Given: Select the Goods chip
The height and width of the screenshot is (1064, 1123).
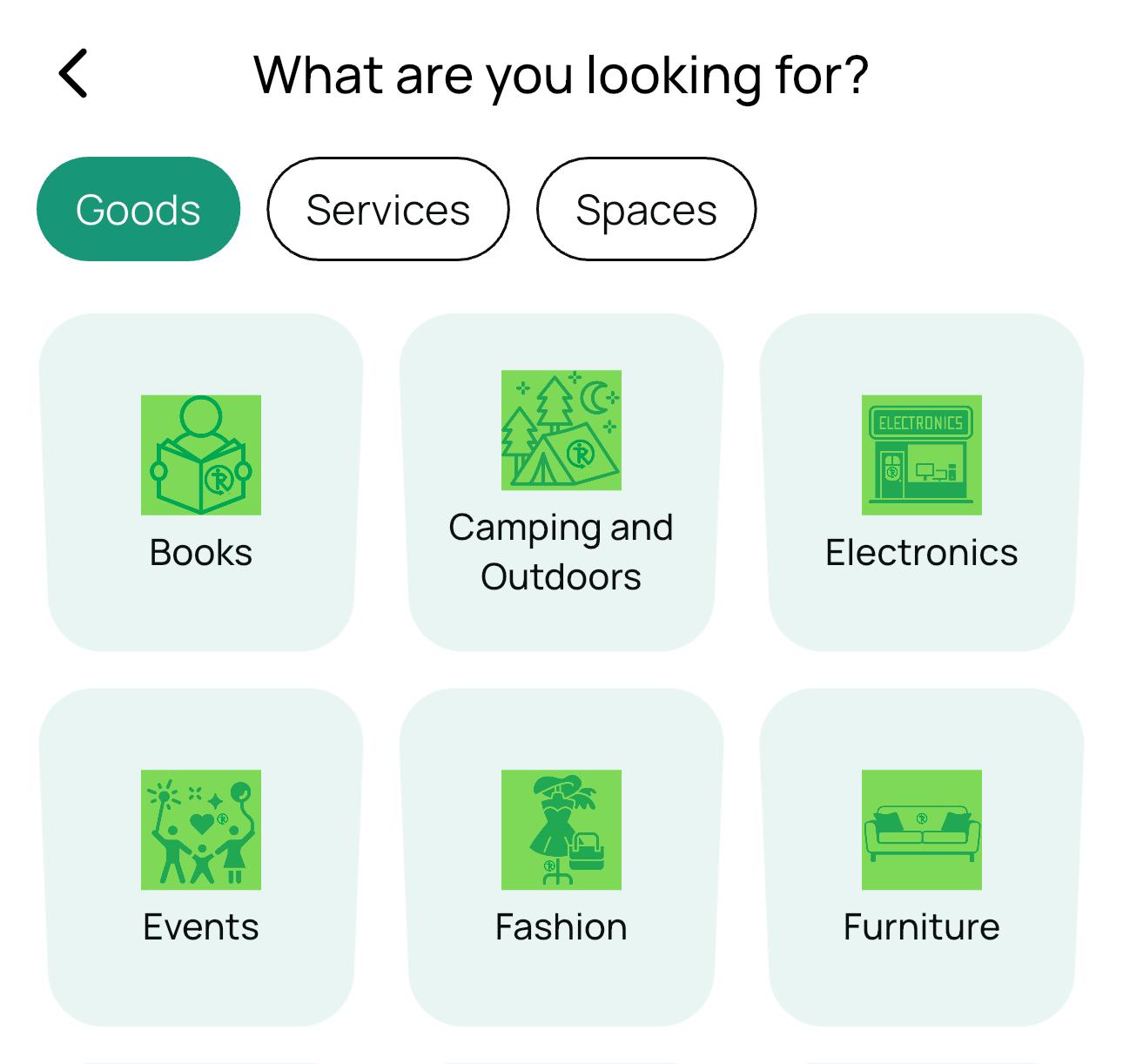Looking at the screenshot, I should pos(138,209).
